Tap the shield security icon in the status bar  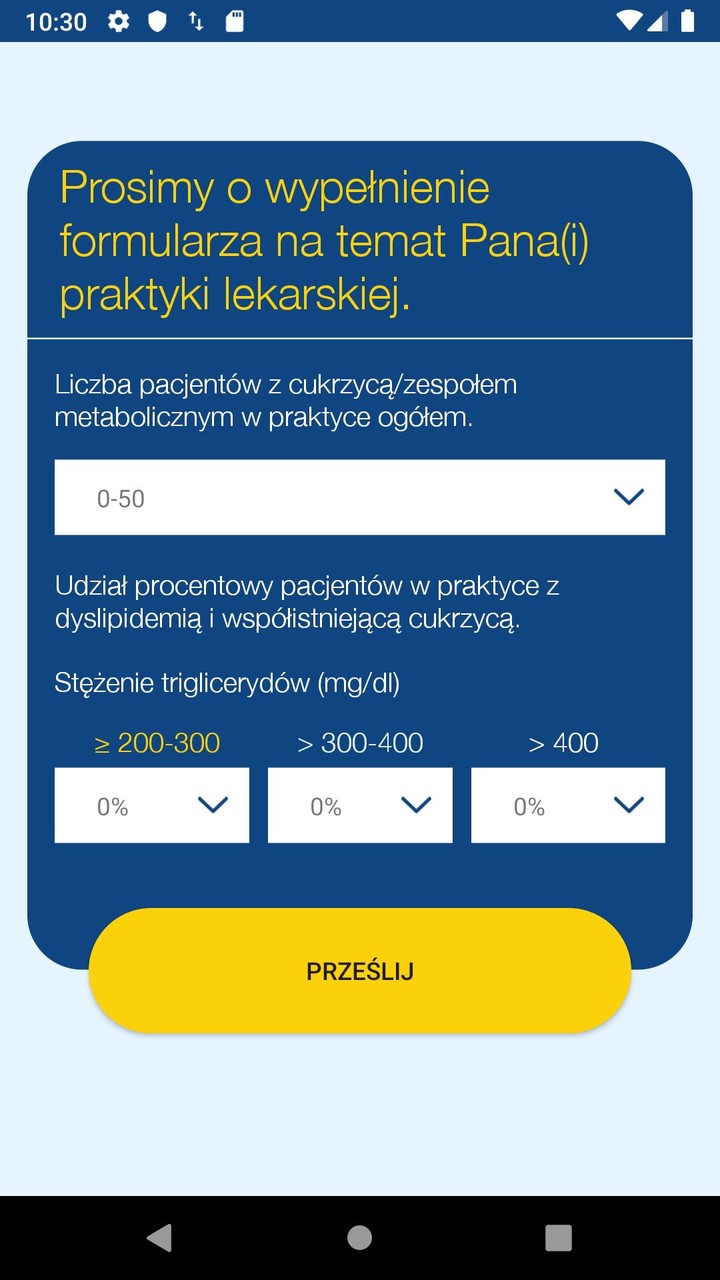[158, 20]
